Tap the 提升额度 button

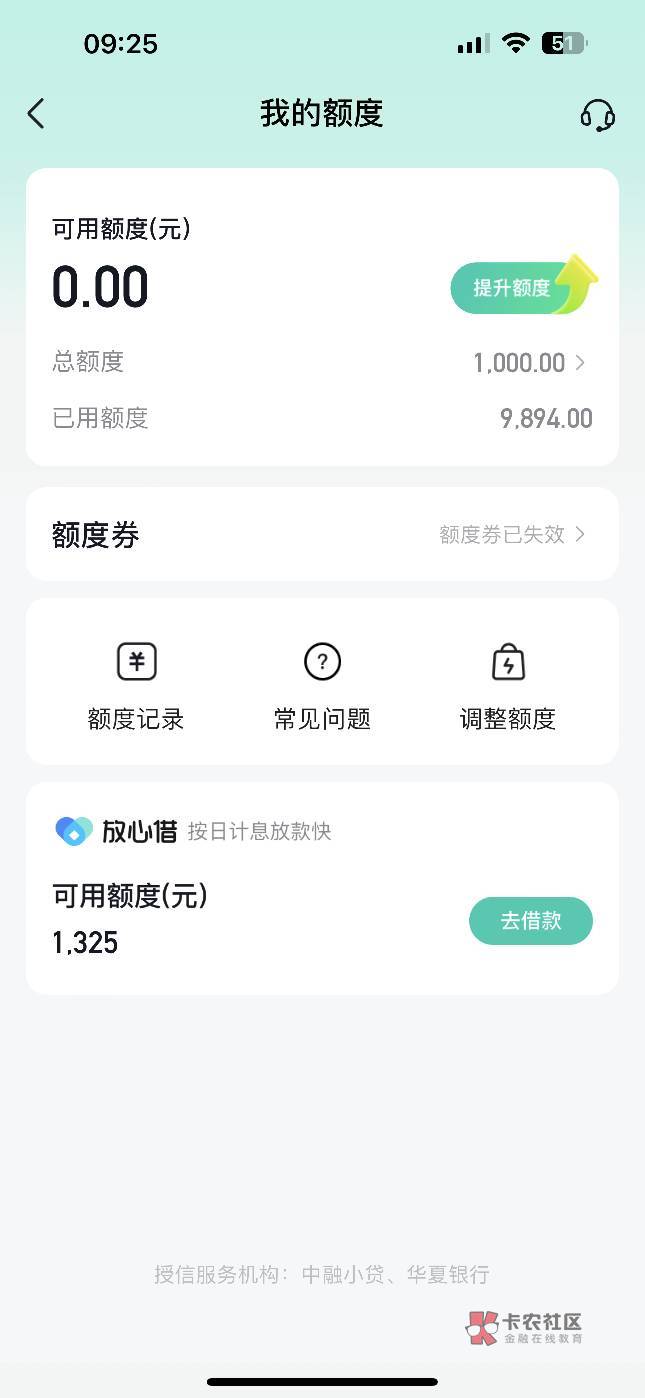click(514, 288)
